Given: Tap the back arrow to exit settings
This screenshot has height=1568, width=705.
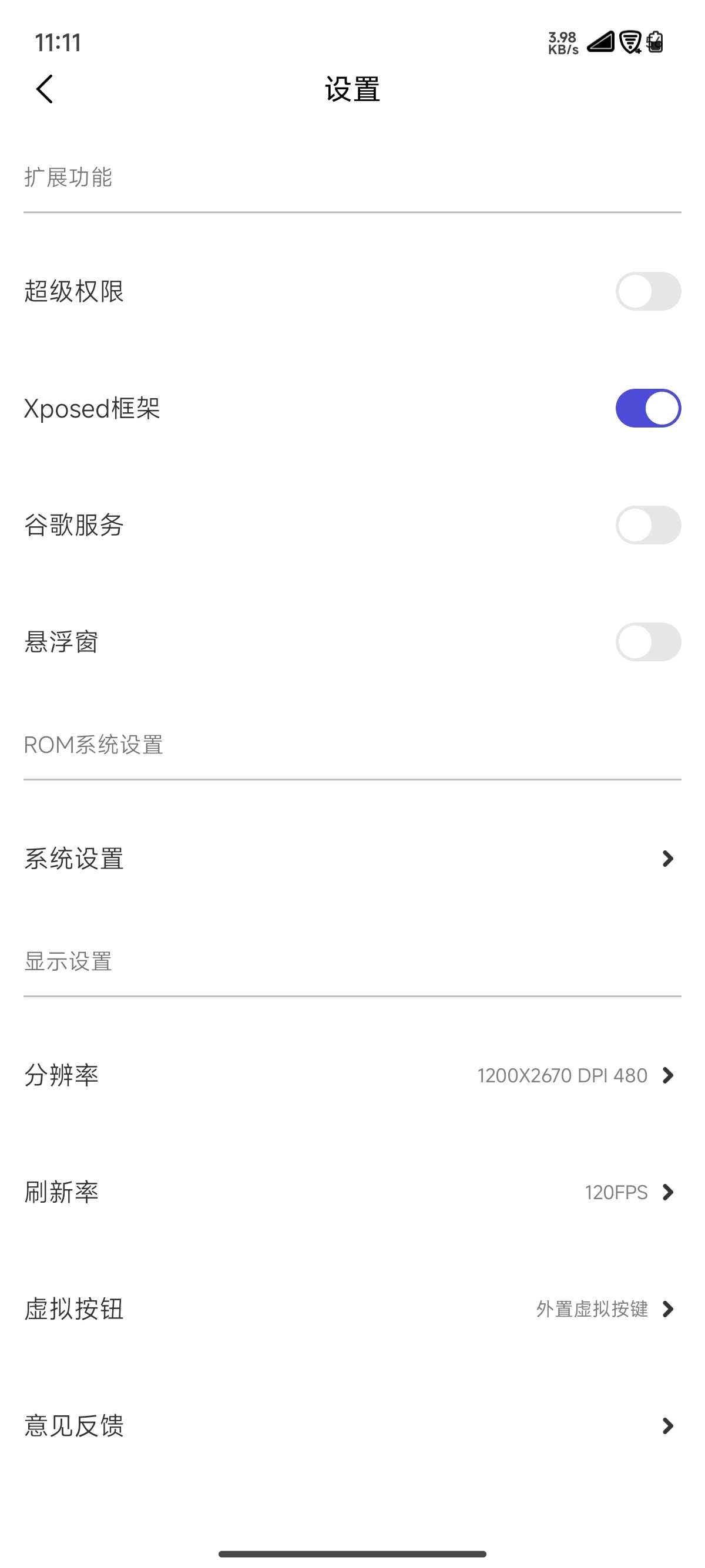Looking at the screenshot, I should [45, 89].
